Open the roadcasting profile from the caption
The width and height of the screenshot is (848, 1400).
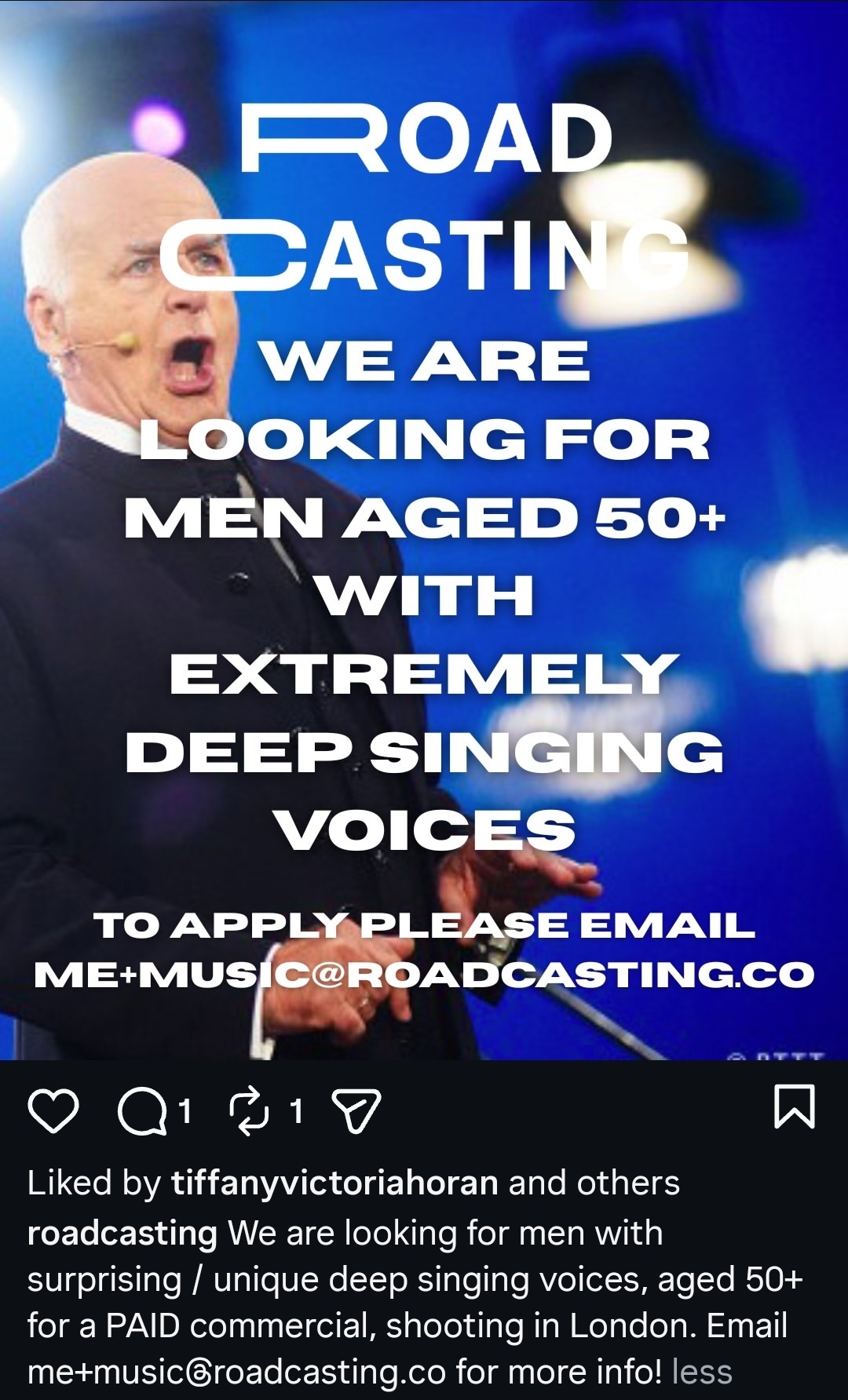click(x=122, y=1233)
